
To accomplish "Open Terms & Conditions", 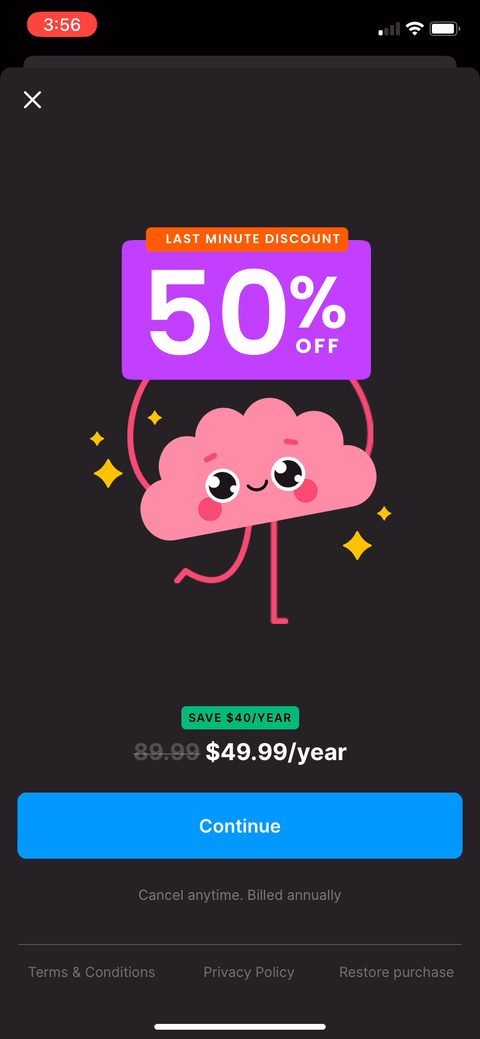I will 91,972.
